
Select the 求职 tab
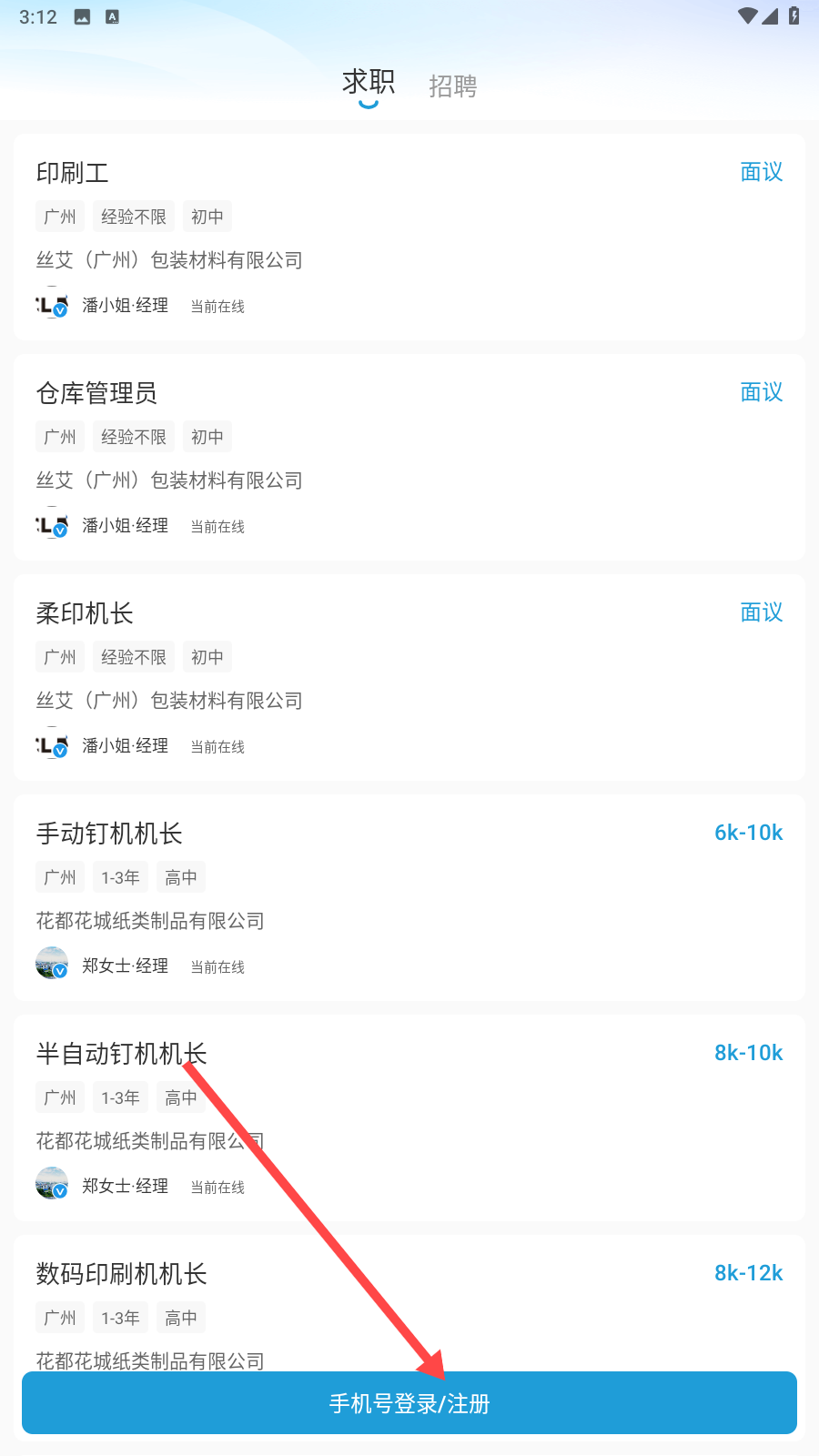pyautogui.click(x=368, y=83)
